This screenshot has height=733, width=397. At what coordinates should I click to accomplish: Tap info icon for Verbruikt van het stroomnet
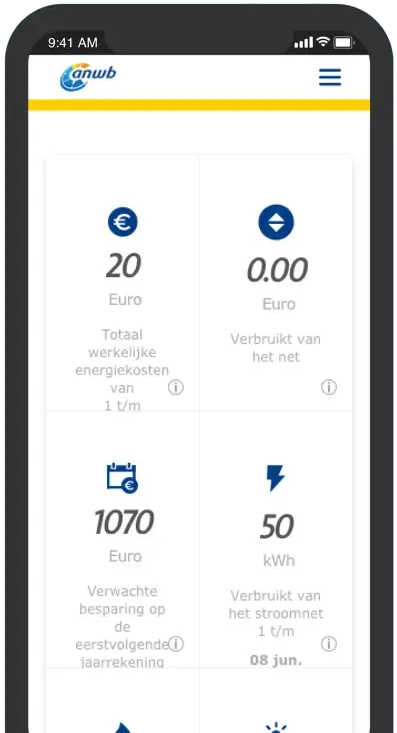coord(329,644)
